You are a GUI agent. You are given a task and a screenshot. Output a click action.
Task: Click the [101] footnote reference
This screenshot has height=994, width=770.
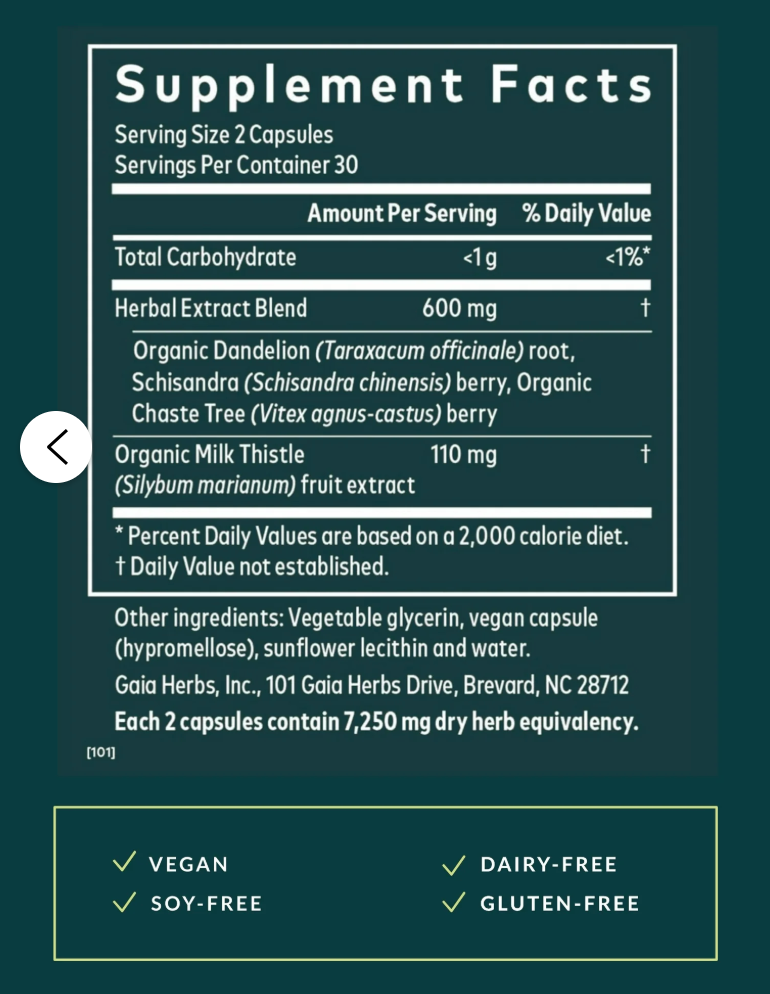click(103, 752)
